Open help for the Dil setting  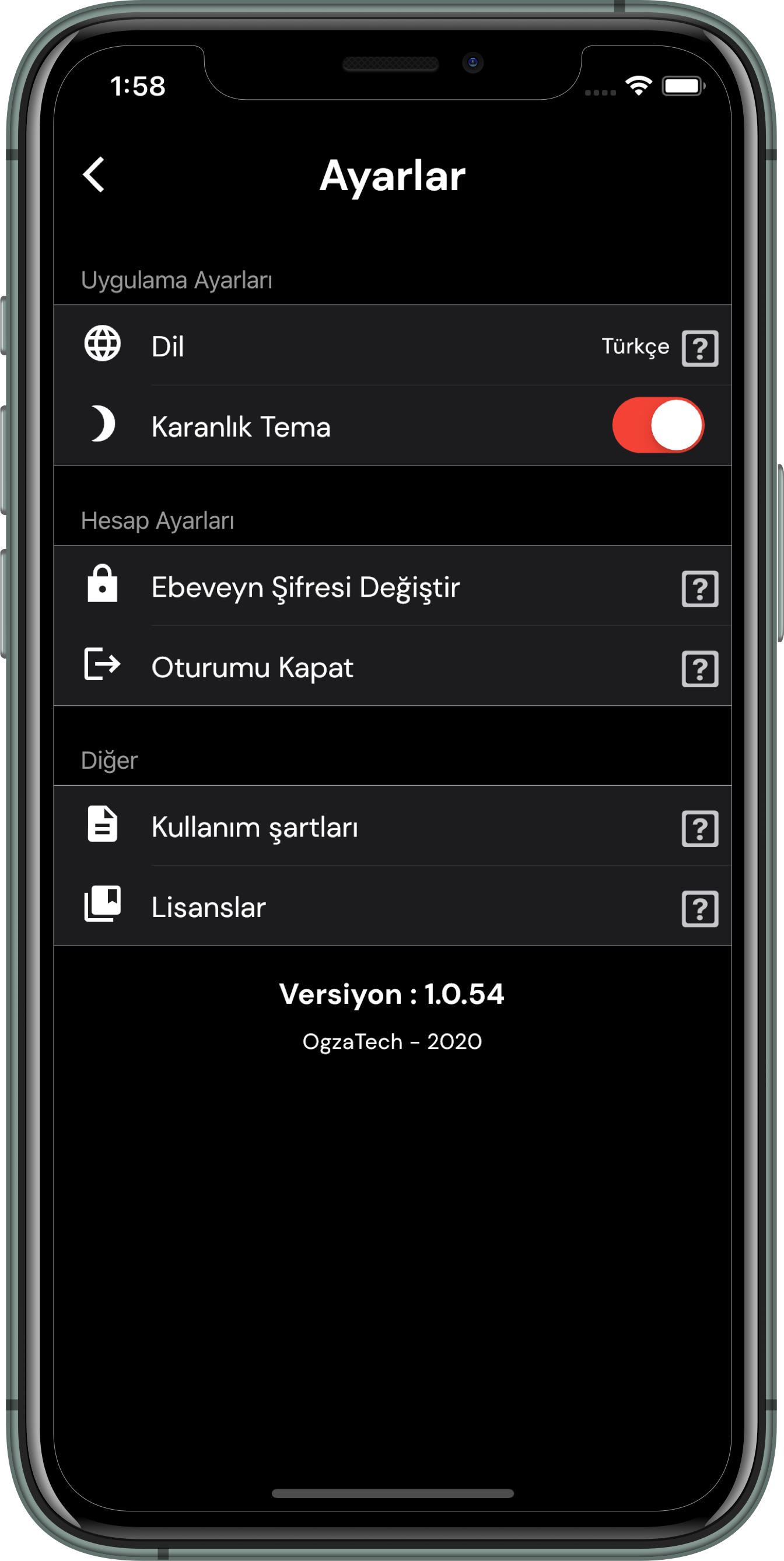tap(700, 348)
